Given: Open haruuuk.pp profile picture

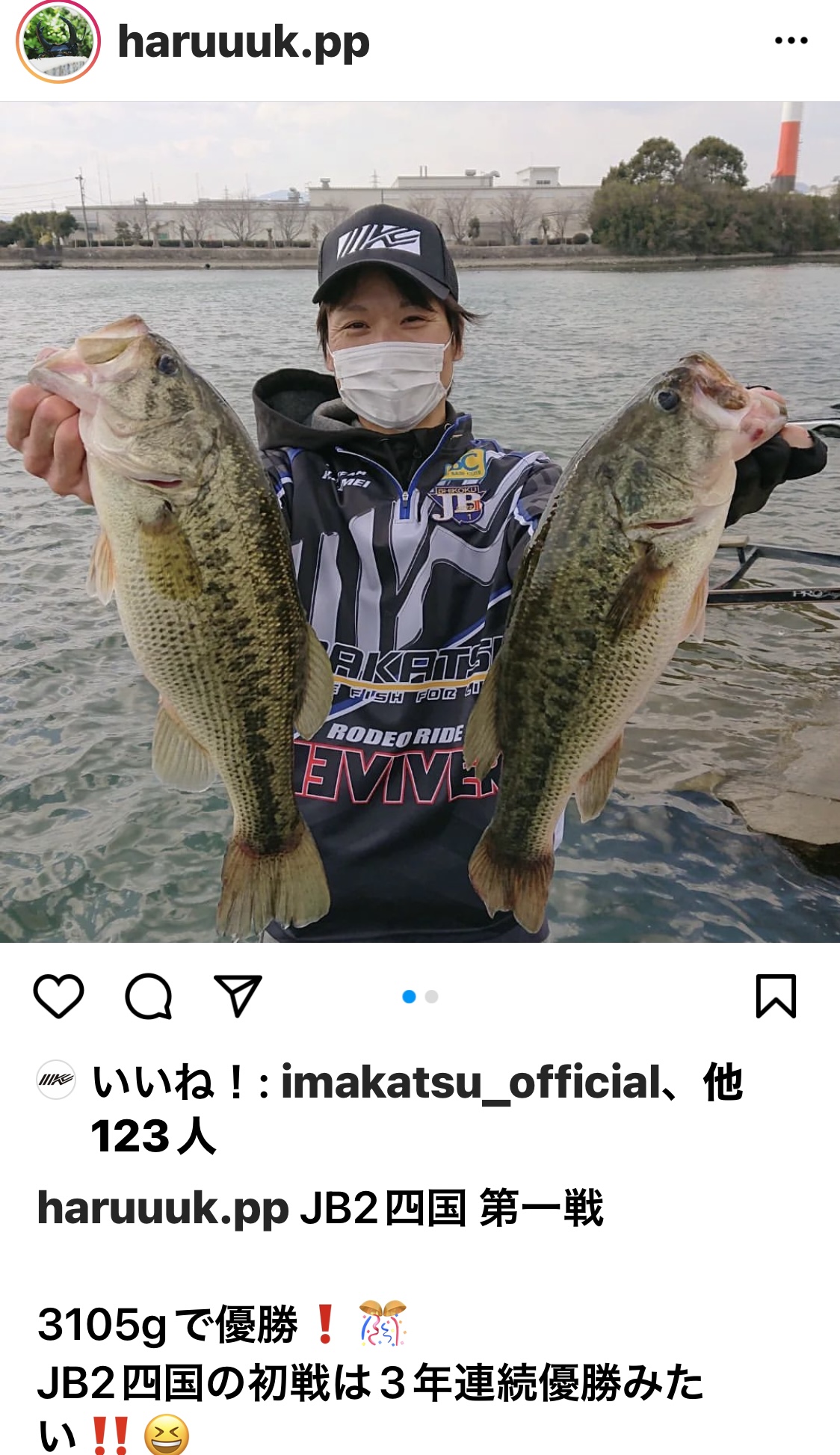Looking at the screenshot, I should 58,42.
